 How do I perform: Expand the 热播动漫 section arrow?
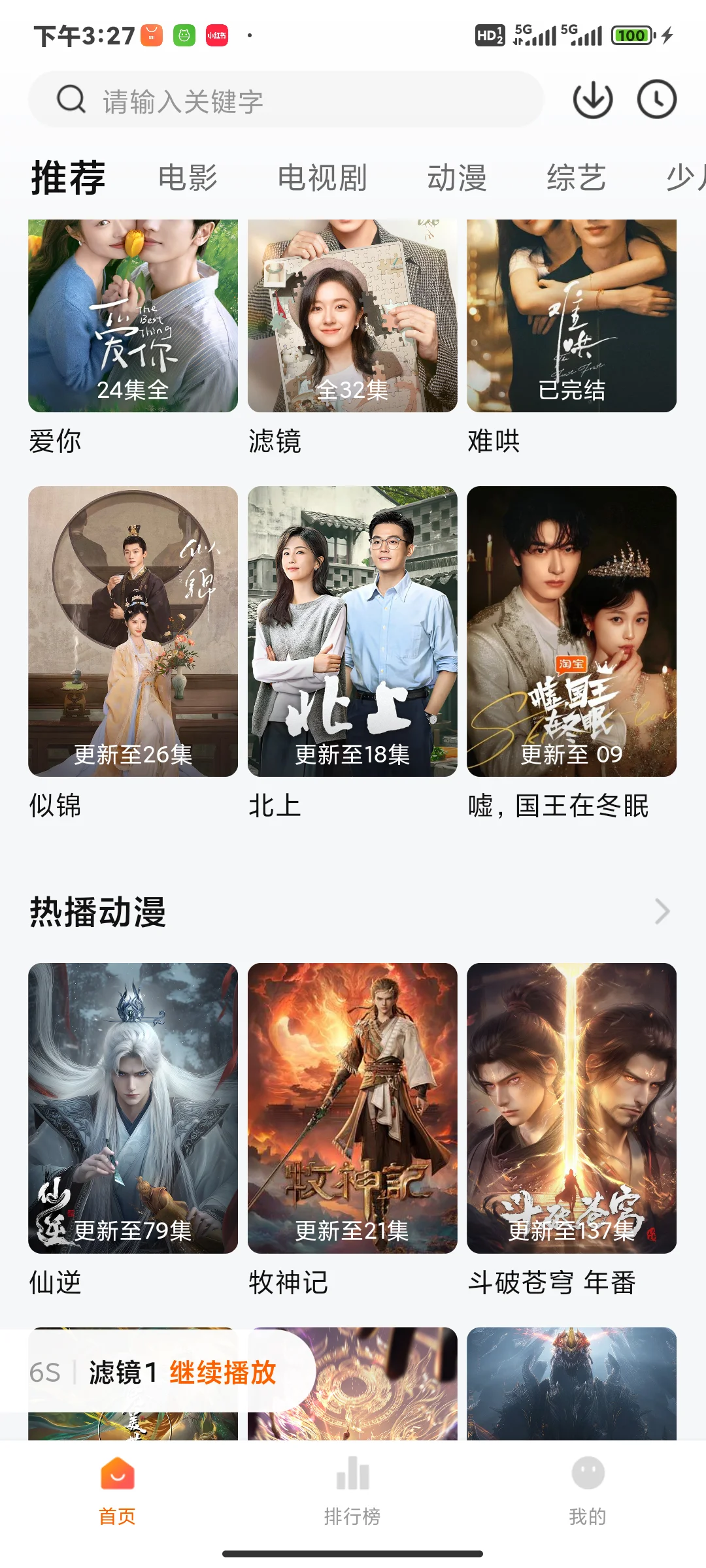(662, 911)
